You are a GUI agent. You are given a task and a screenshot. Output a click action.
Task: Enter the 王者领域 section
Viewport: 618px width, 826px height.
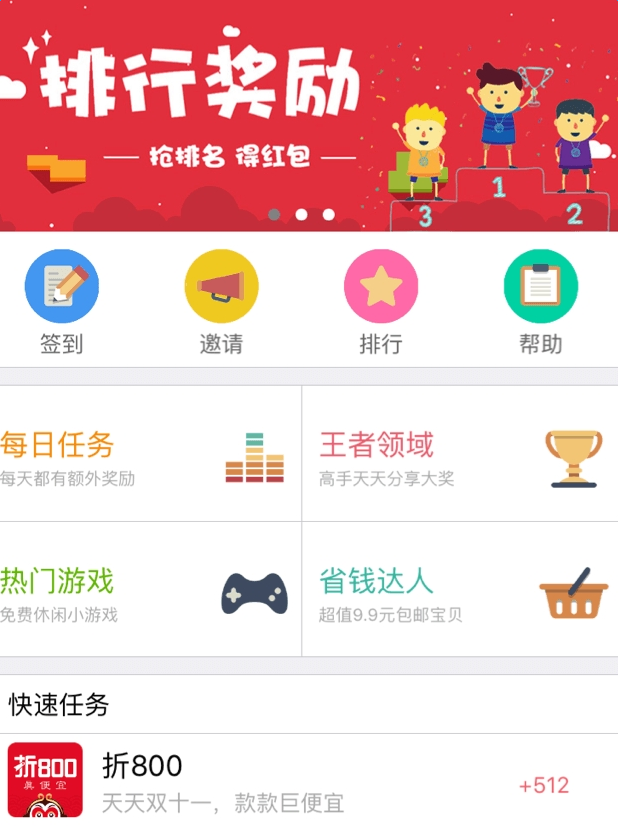click(x=460, y=455)
